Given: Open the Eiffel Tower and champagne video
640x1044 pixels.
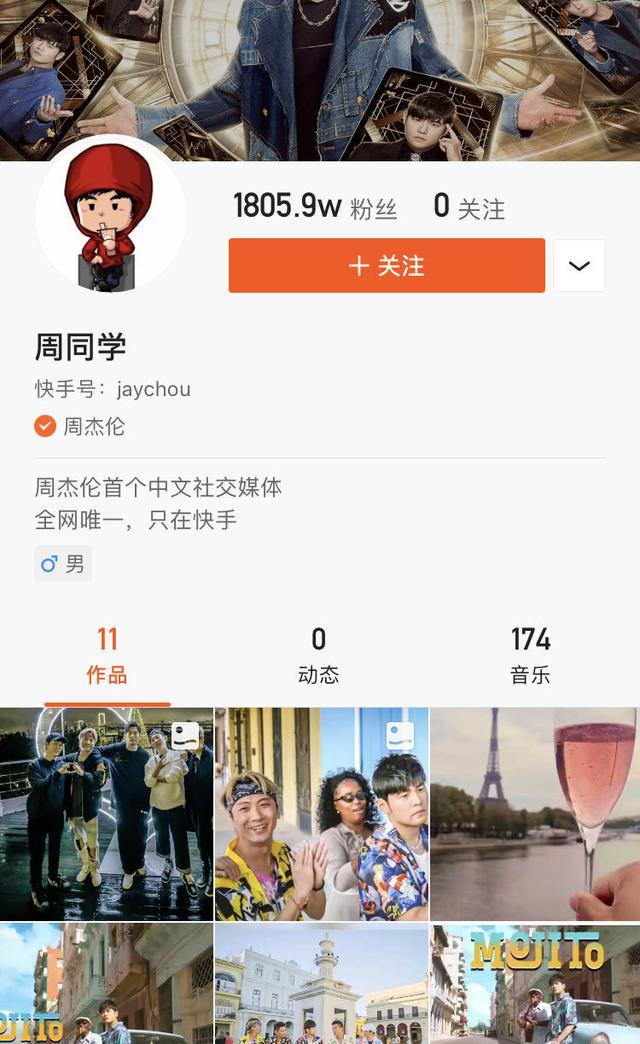Looking at the screenshot, I should (535, 814).
